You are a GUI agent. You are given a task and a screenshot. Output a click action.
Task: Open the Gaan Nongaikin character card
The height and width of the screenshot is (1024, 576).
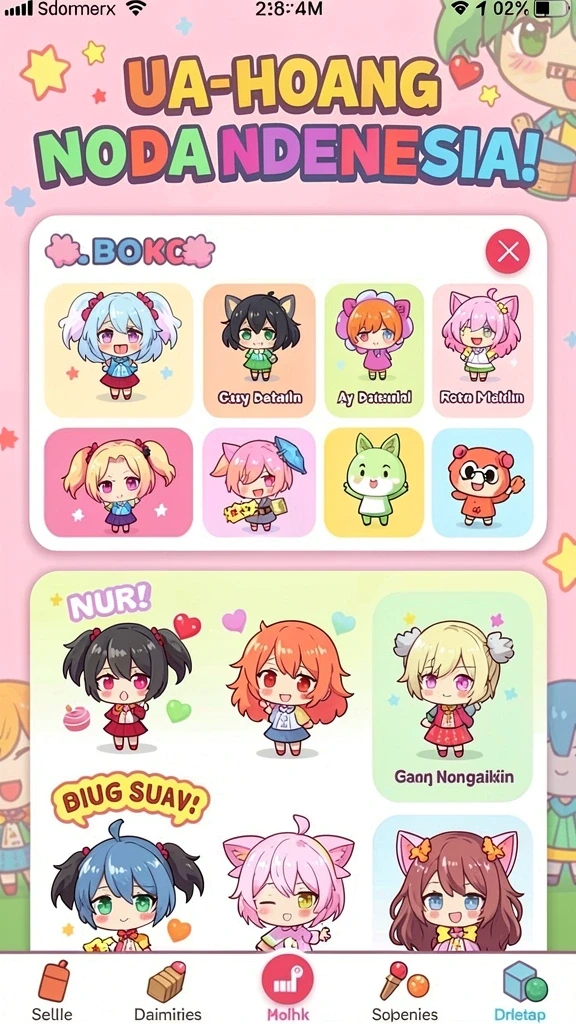(x=453, y=696)
